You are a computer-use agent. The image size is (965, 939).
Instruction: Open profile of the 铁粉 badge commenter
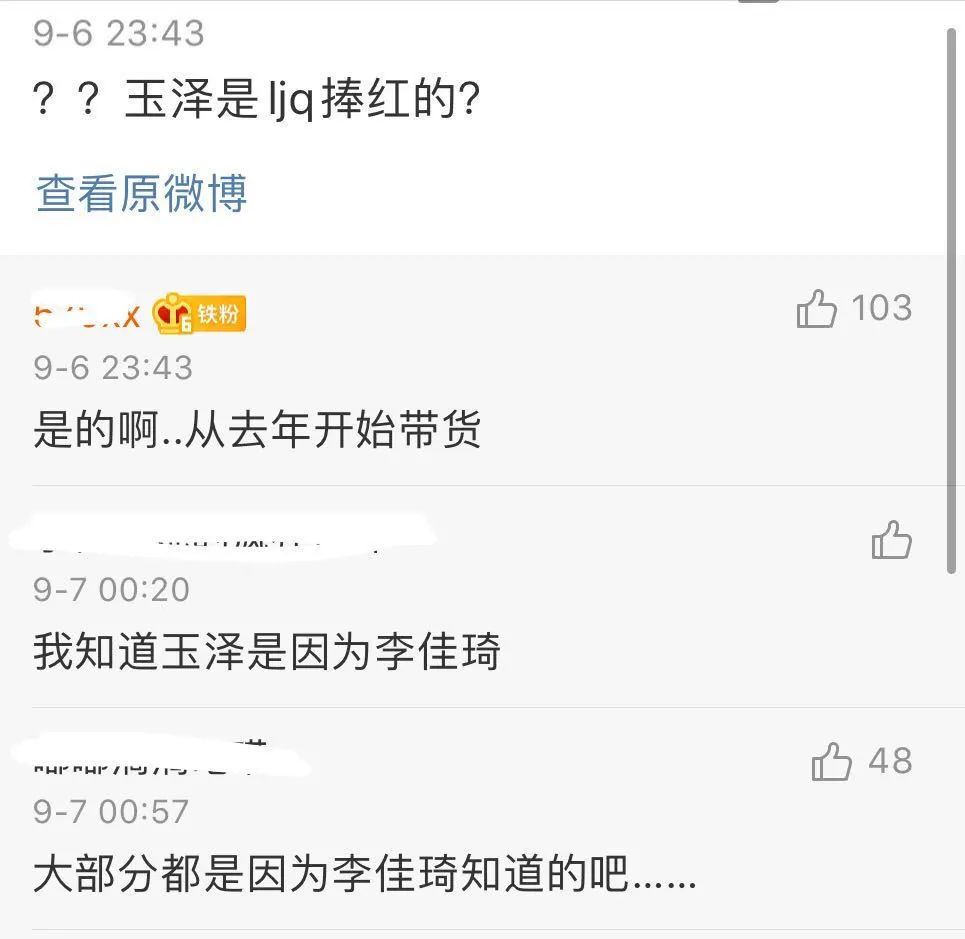(x=86, y=314)
